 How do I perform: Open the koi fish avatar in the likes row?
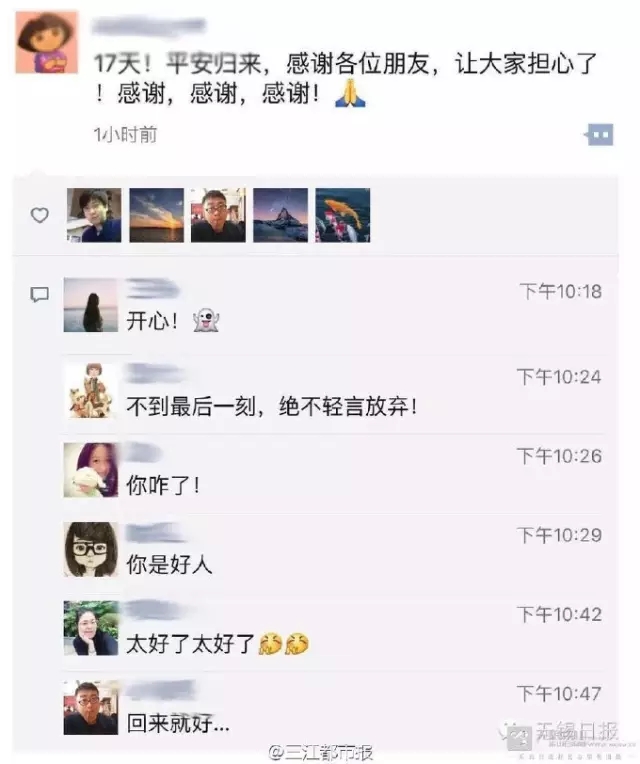tap(342, 215)
